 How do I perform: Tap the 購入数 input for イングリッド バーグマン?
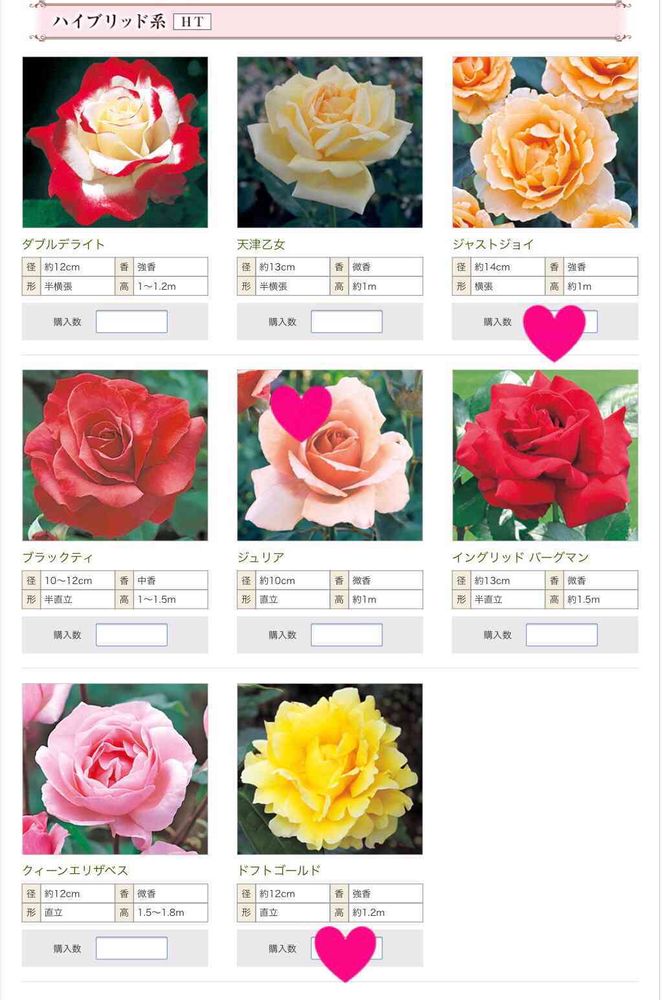click(561, 635)
